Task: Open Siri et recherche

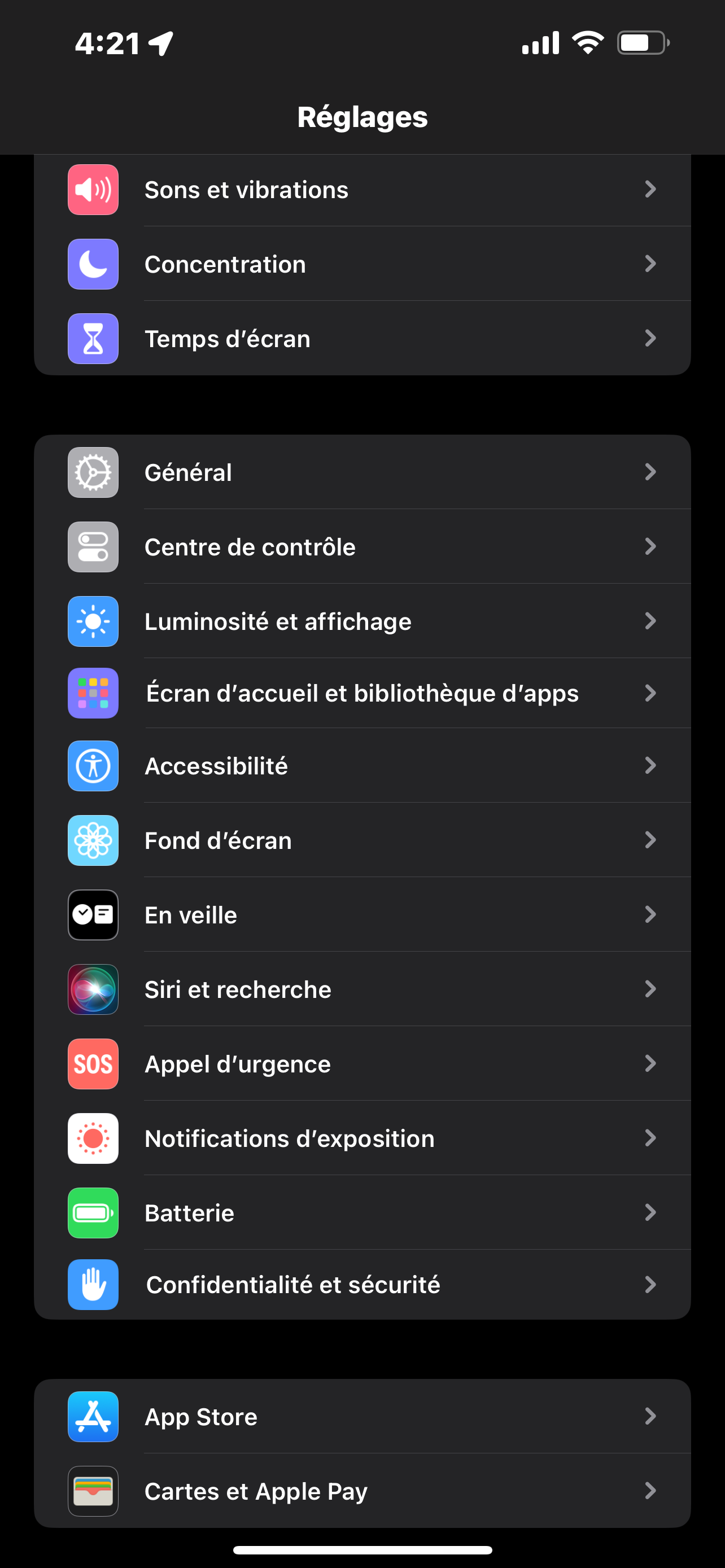Action: pyautogui.click(x=362, y=990)
